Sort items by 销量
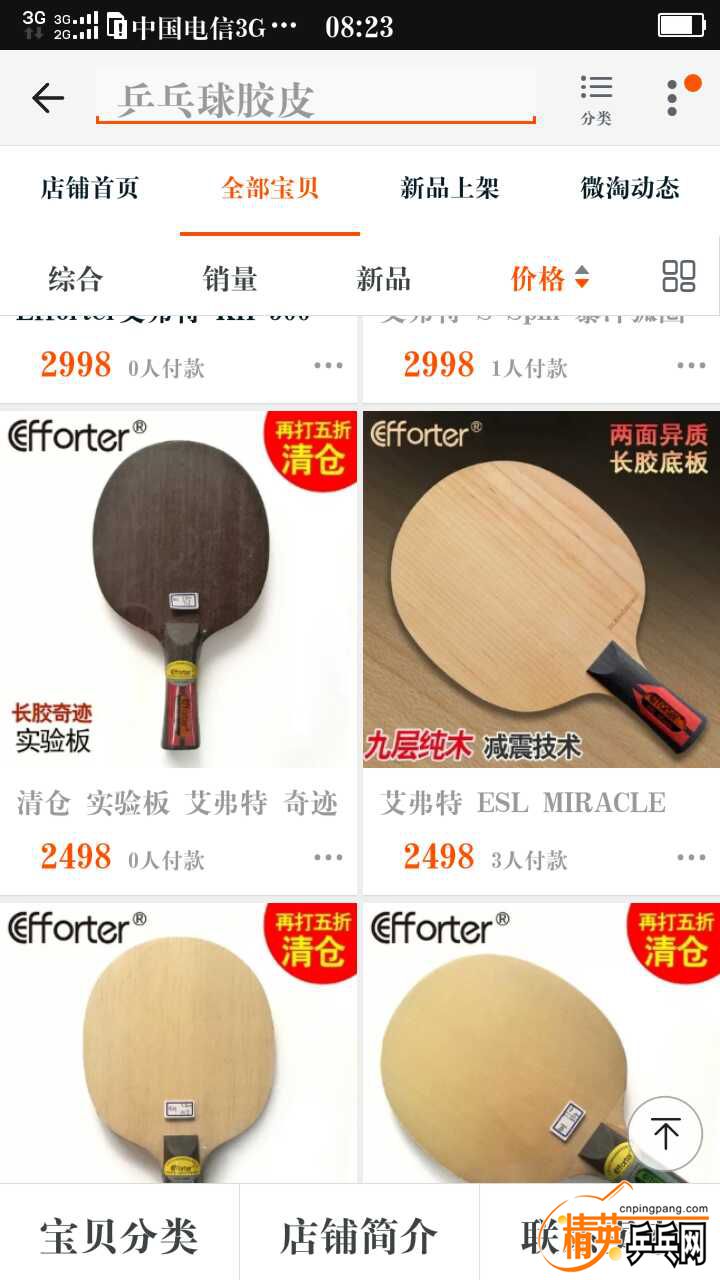This screenshot has width=720, height=1280. [230, 278]
